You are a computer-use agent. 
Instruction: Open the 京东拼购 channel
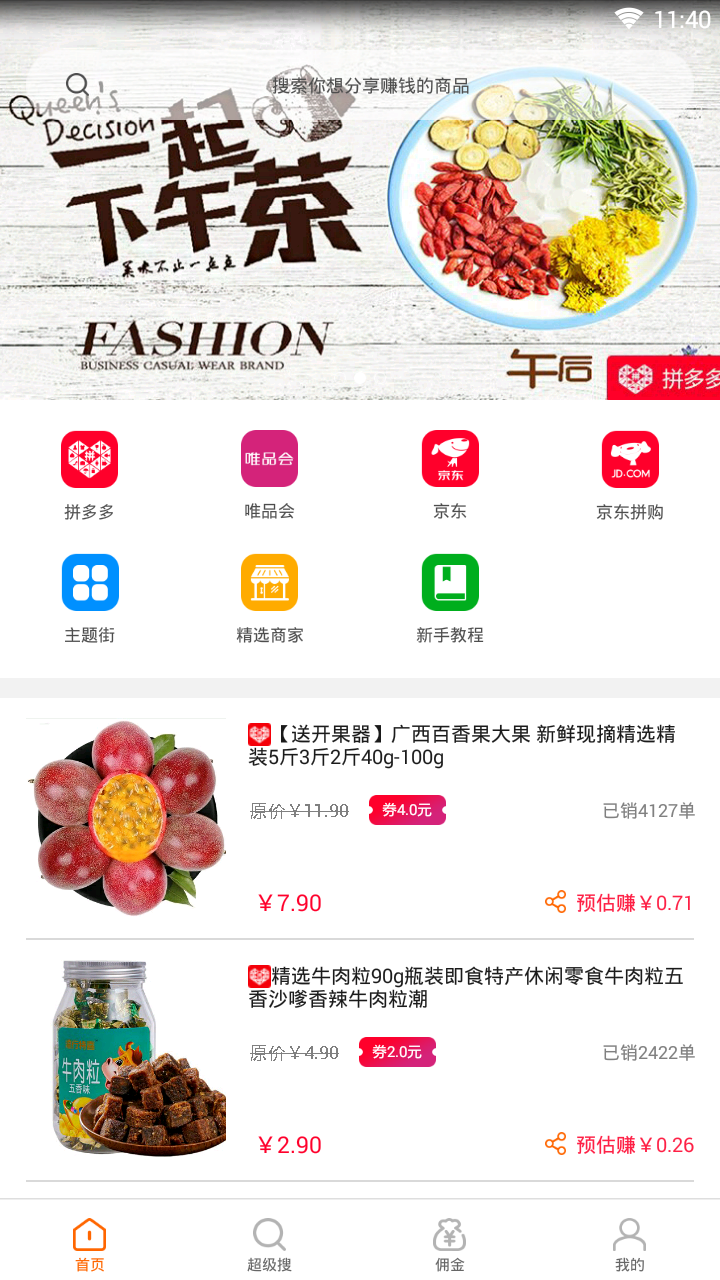[x=630, y=475]
